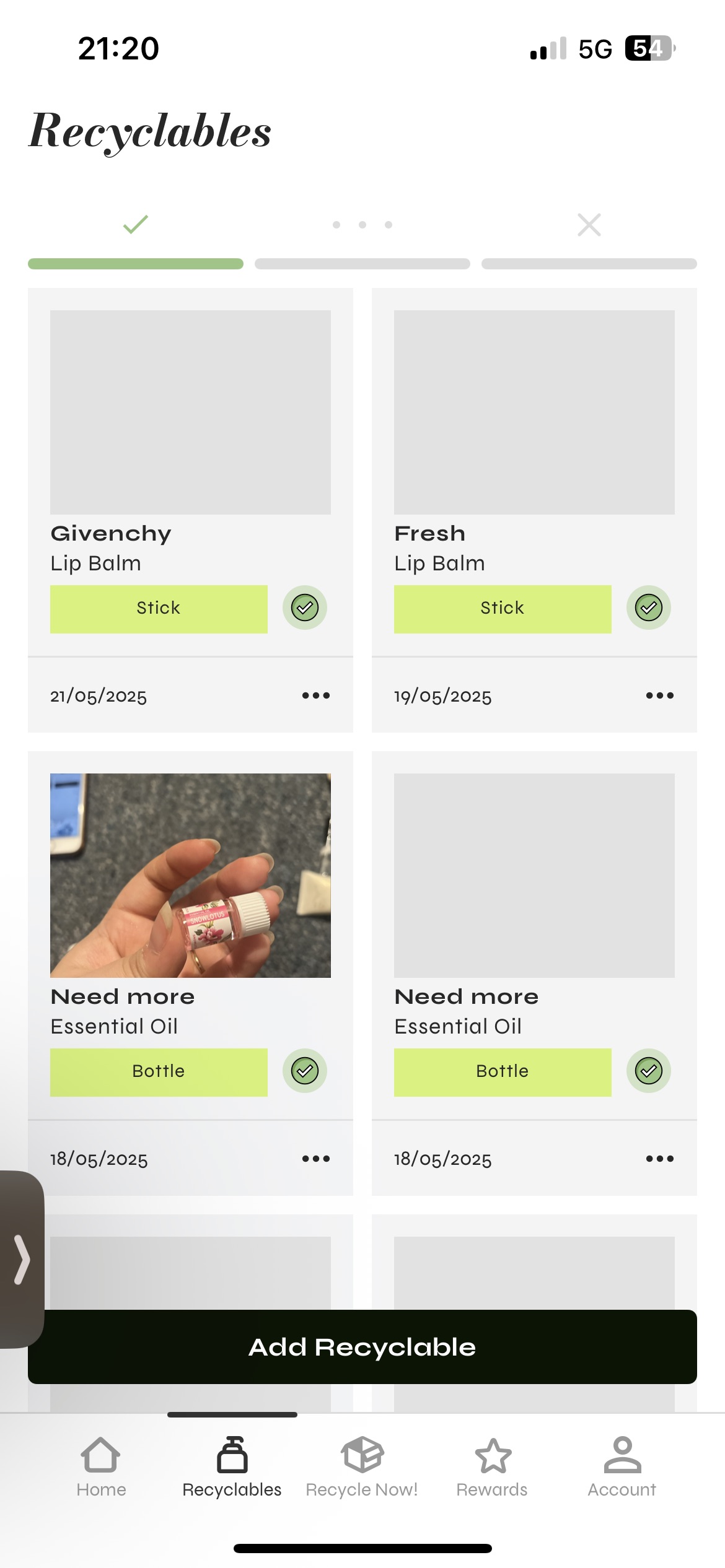Switch to the pending three-dots tab

pyautogui.click(x=362, y=225)
